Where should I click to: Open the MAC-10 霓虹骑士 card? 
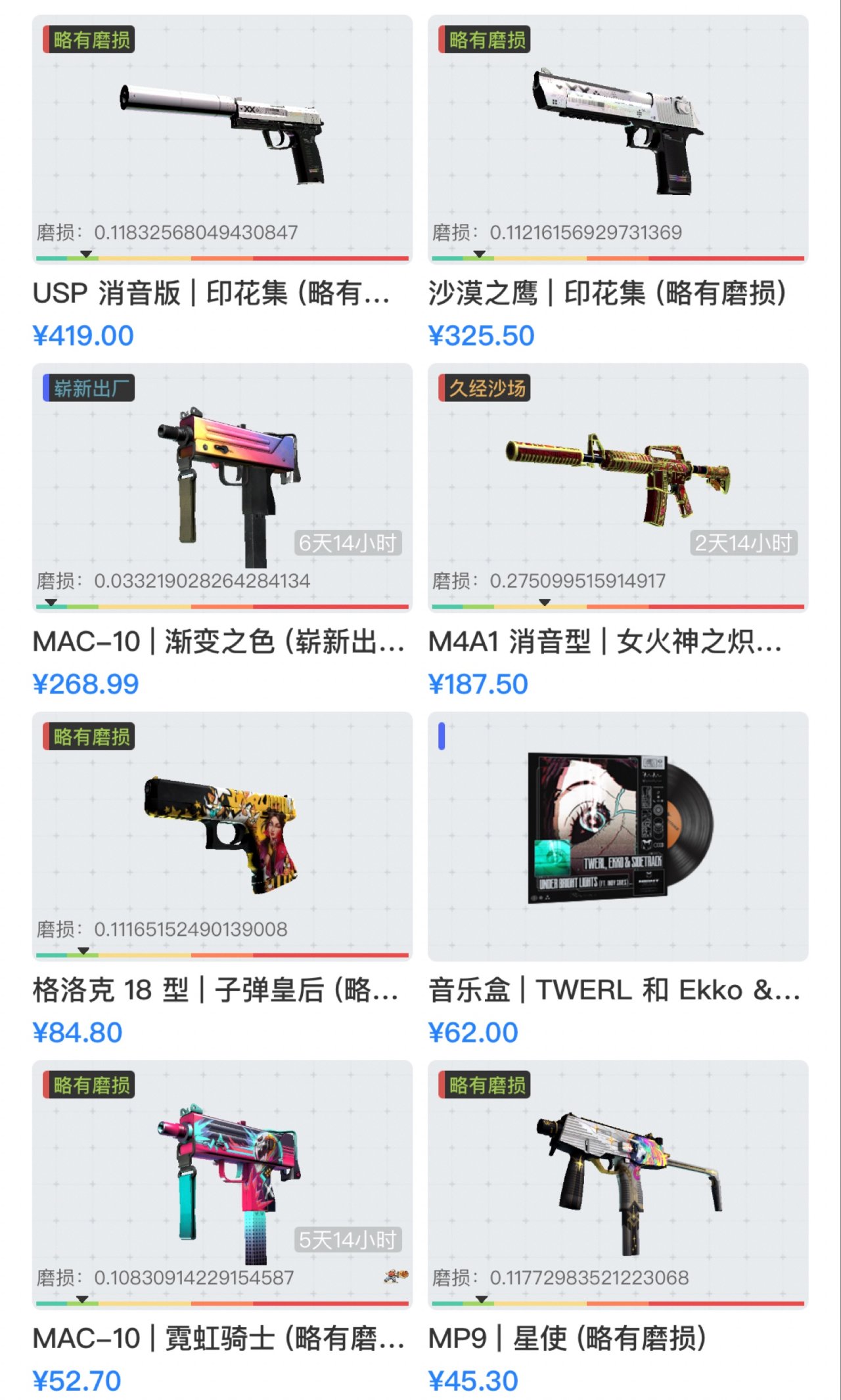pyautogui.click(x=222, y=1183)
